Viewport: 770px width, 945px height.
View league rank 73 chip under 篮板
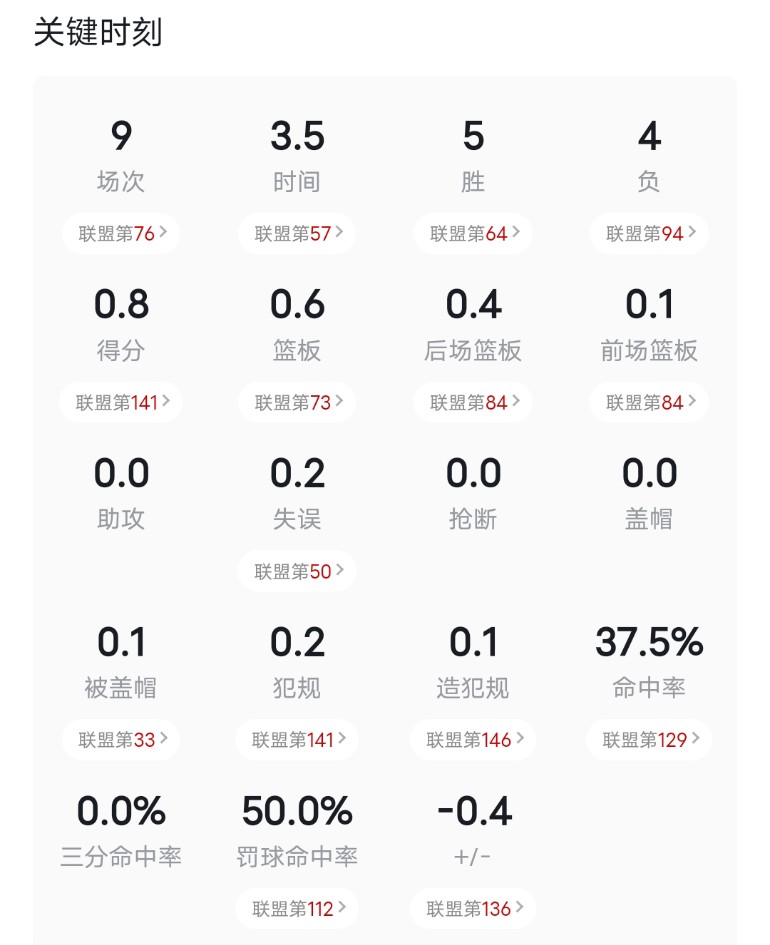point(297,403)
